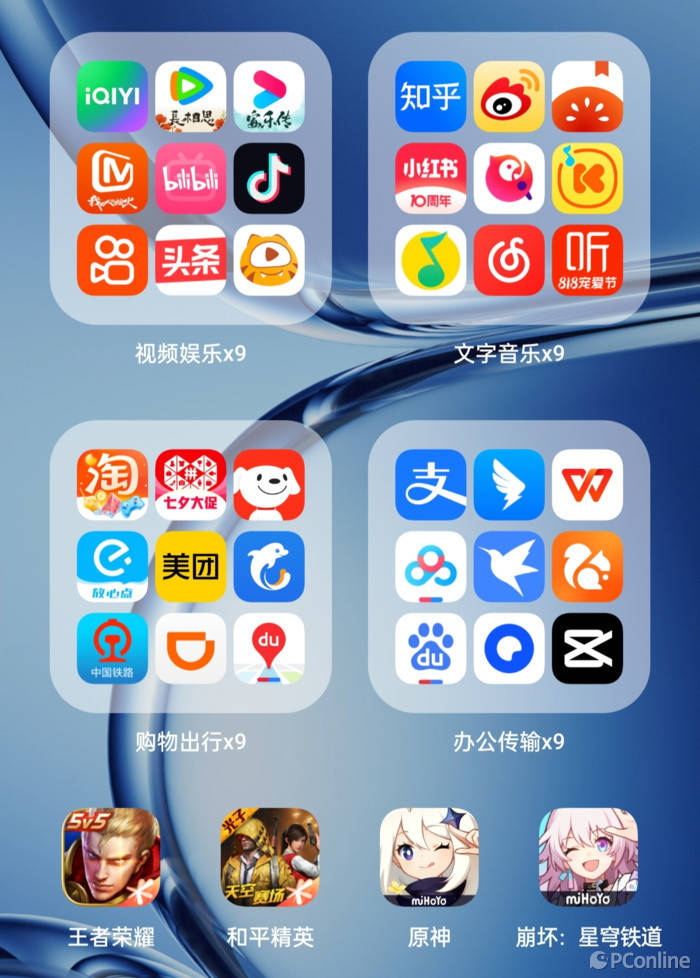Screen dimensions: 700x978
Task: Open Xiaohongshu (小红书) app
Action: [x=430, y=178]
